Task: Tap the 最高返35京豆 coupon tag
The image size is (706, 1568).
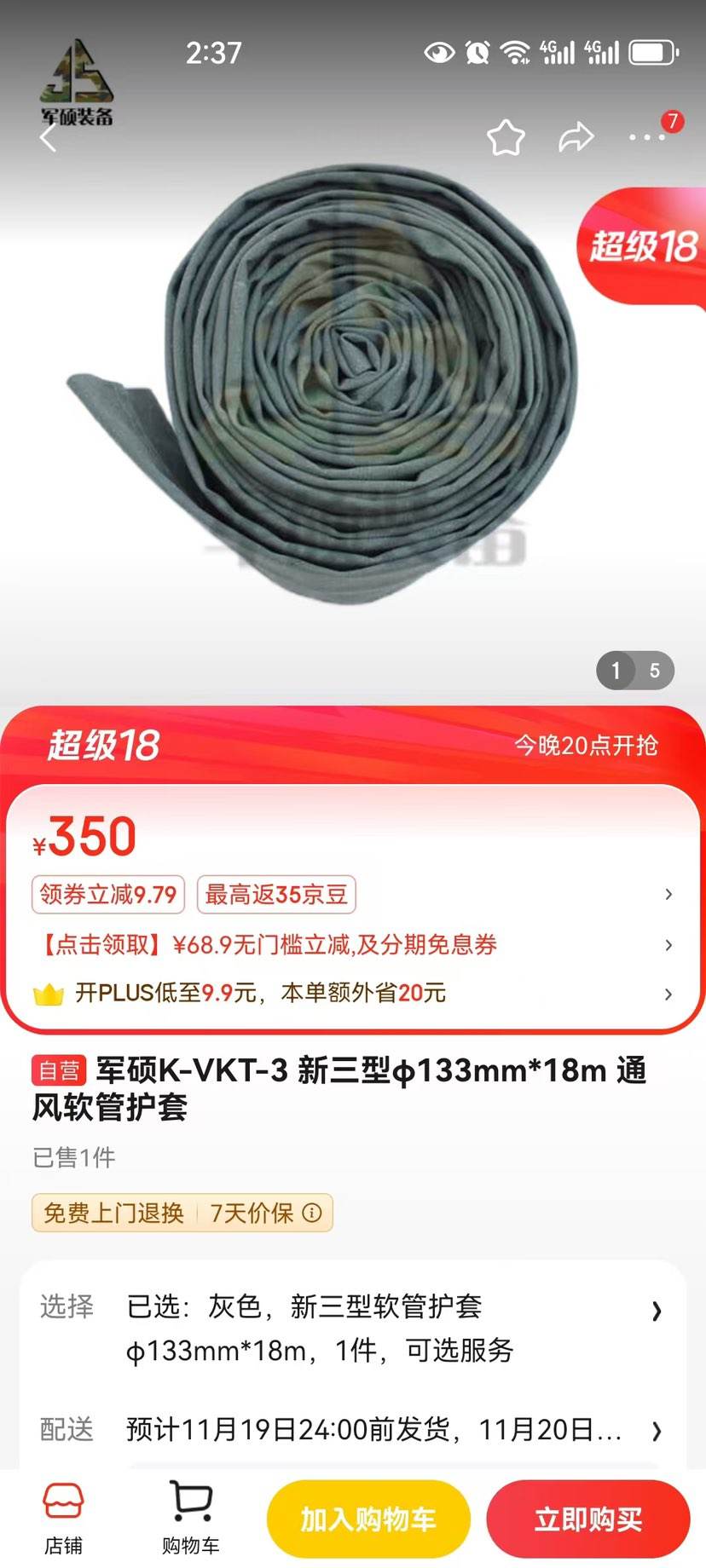Action: 275,894
